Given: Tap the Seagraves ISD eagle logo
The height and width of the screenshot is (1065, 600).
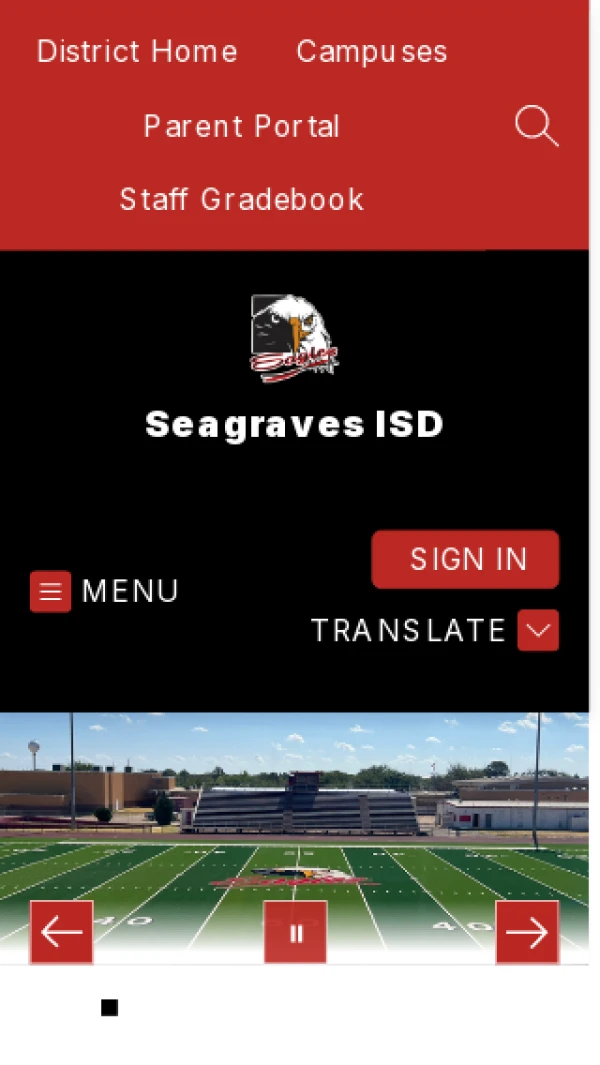Looking at the screenshot, I should (294, 338).
